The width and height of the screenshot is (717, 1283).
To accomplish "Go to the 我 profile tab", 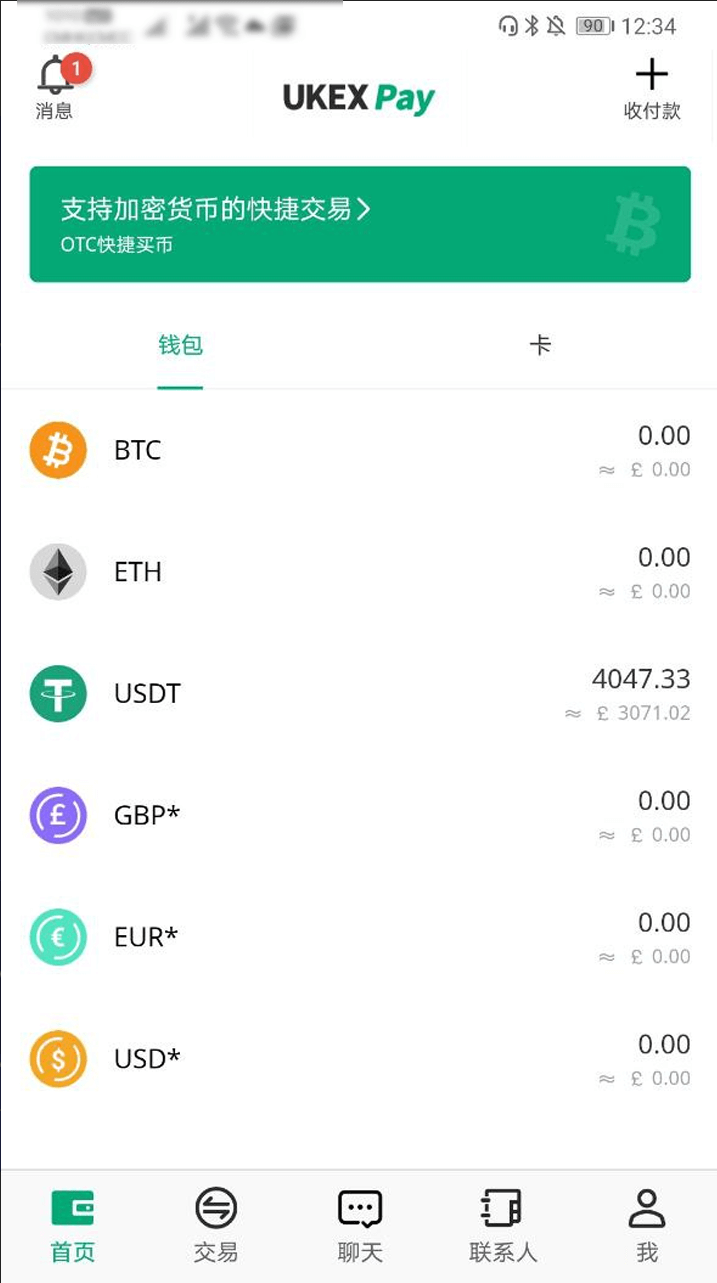I will pos(647,1226).
